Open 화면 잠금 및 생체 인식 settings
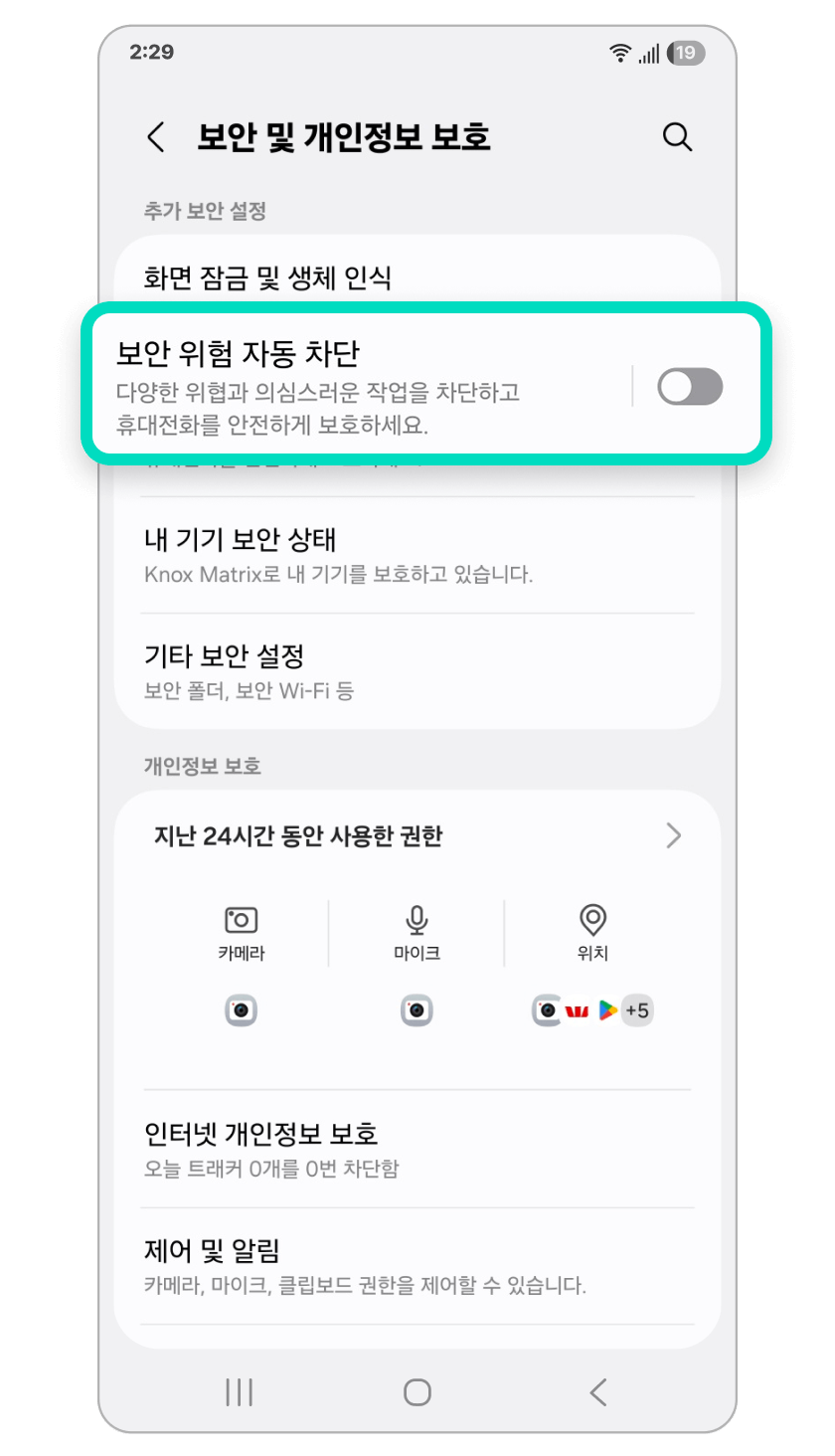The width and height of the screenshot is (835, 1456). [267, 277]
